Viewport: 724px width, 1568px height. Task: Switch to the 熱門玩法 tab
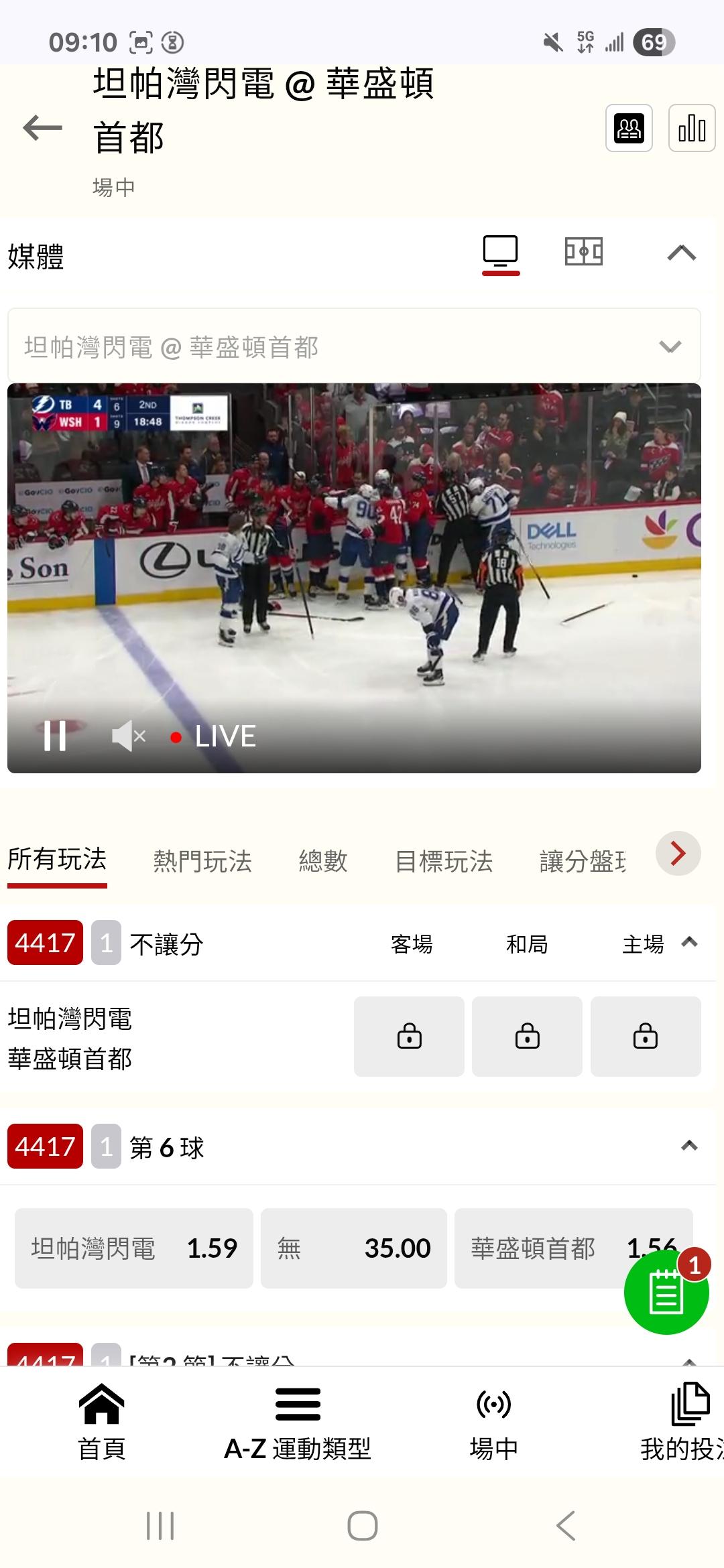coord(202,861)
